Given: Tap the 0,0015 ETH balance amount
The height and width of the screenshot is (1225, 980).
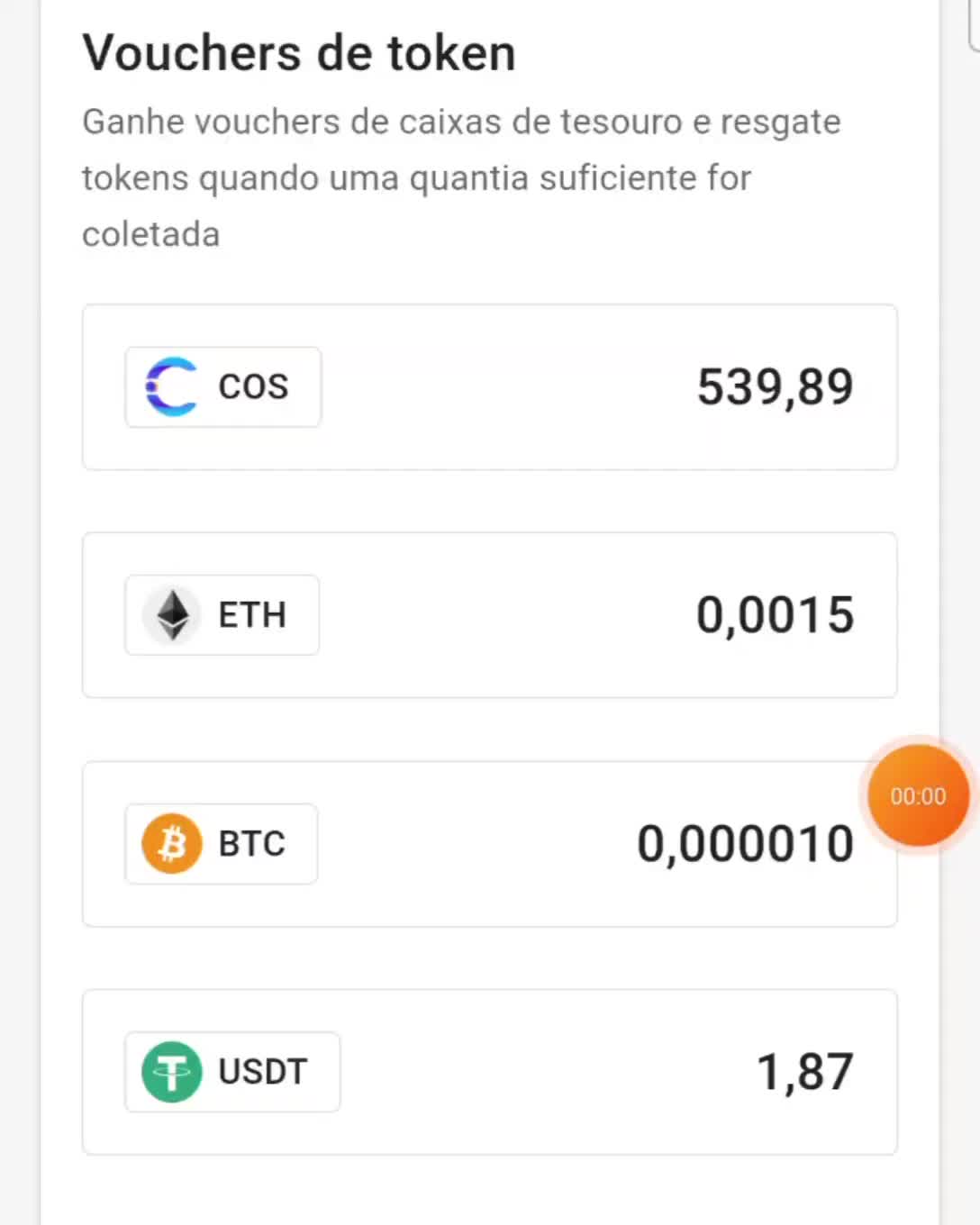Looking at the screenshot, I should pos(776,614).
